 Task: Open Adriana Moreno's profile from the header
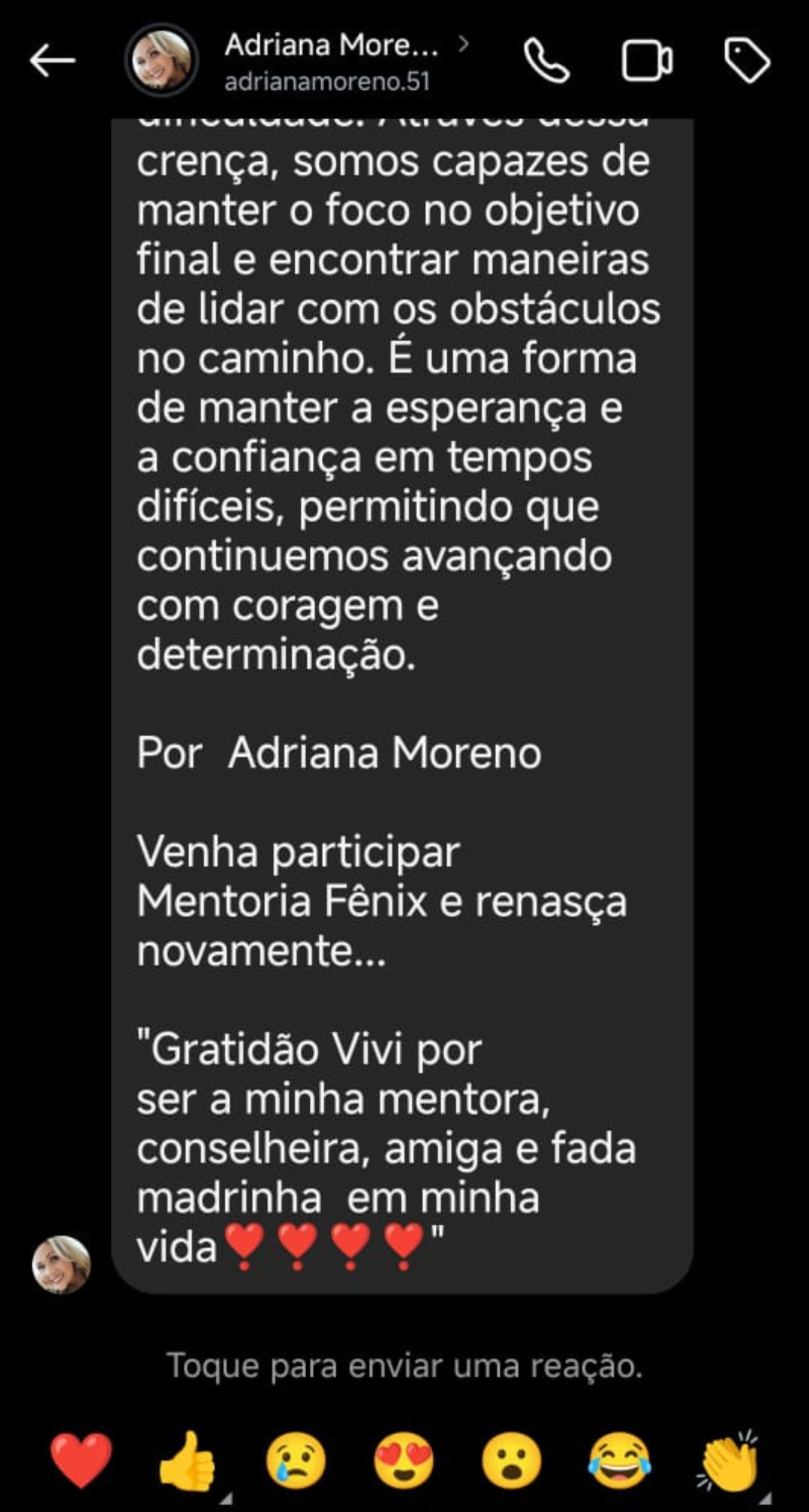pyautogui.click(x=330, y=61)
